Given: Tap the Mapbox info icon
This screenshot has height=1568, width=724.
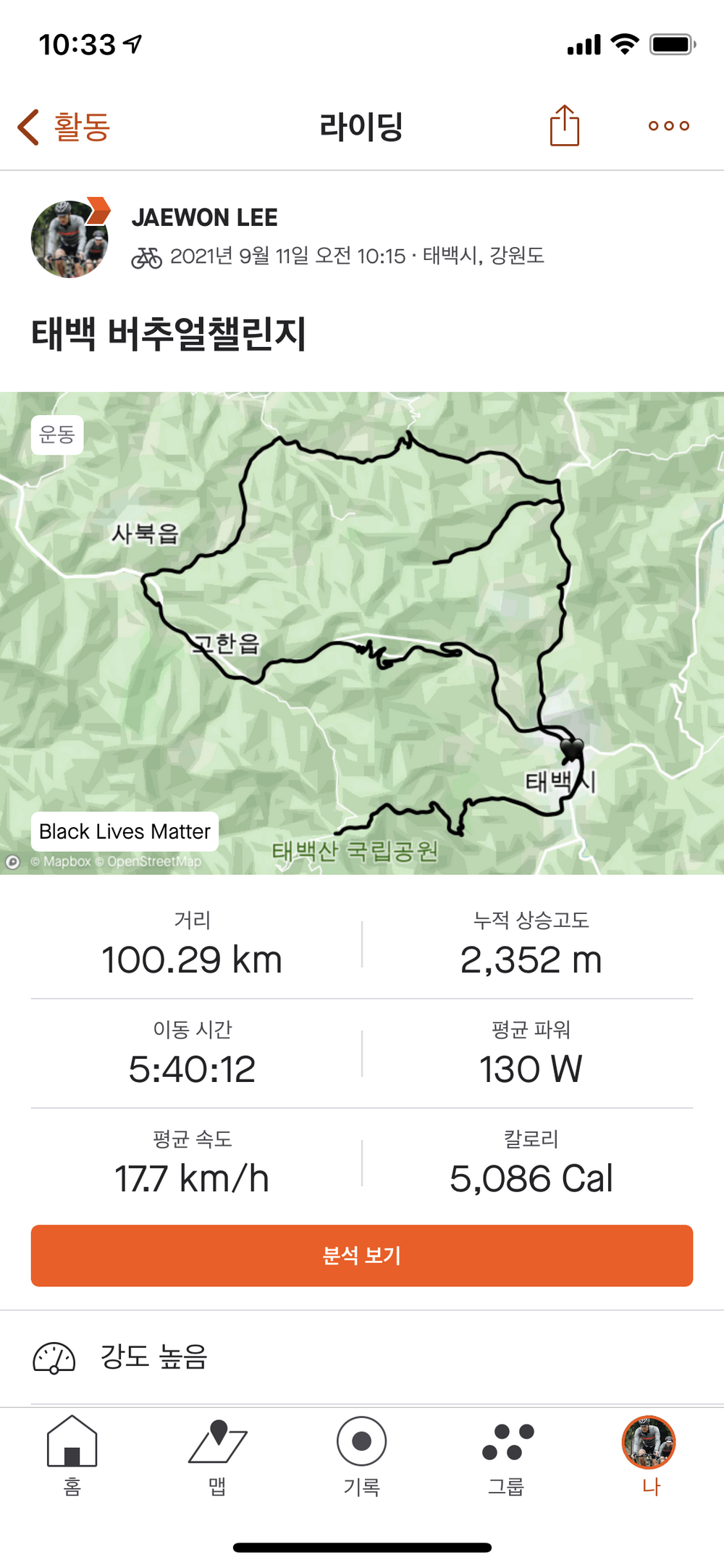Looking at the screenshot, I should click(x=12, y=862).
